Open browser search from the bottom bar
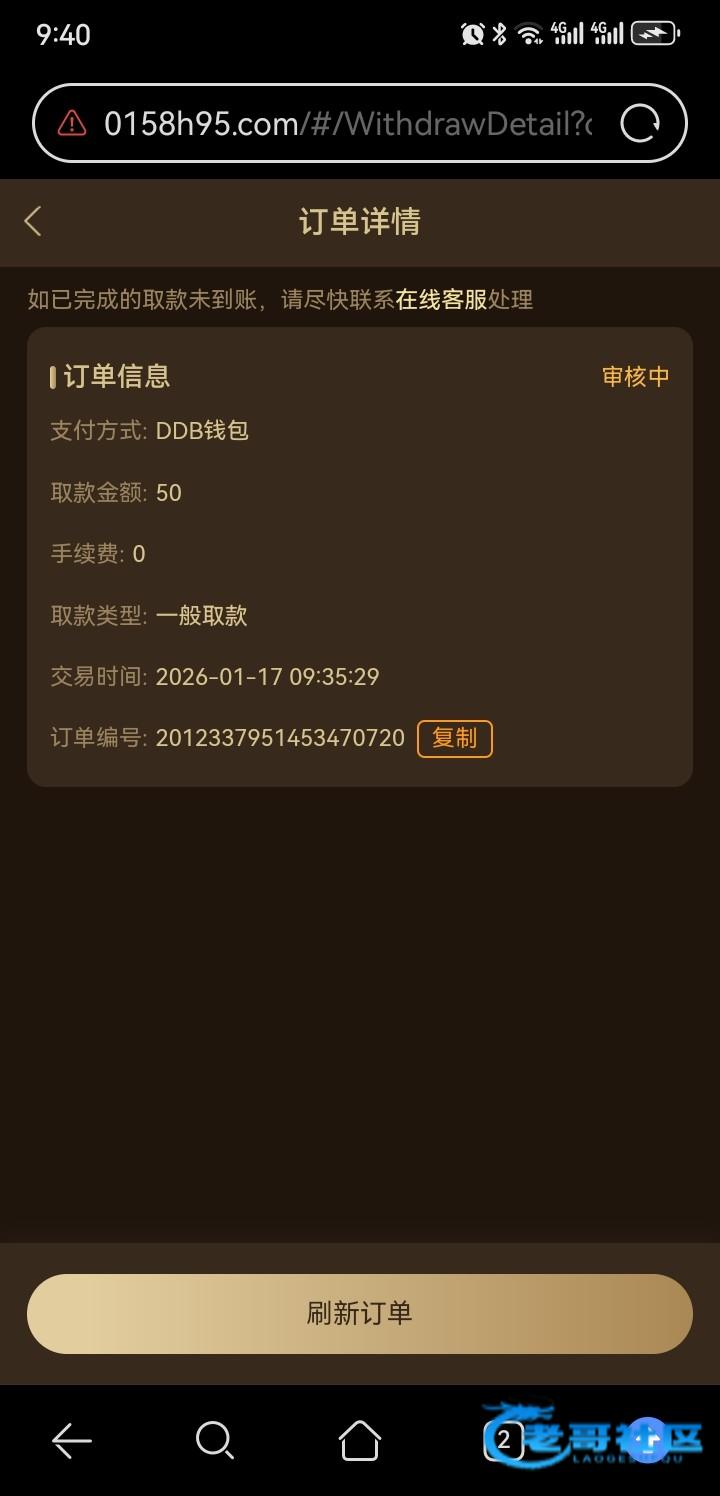Screen dimensions: 720x1496 click(x=215, y=1440)
